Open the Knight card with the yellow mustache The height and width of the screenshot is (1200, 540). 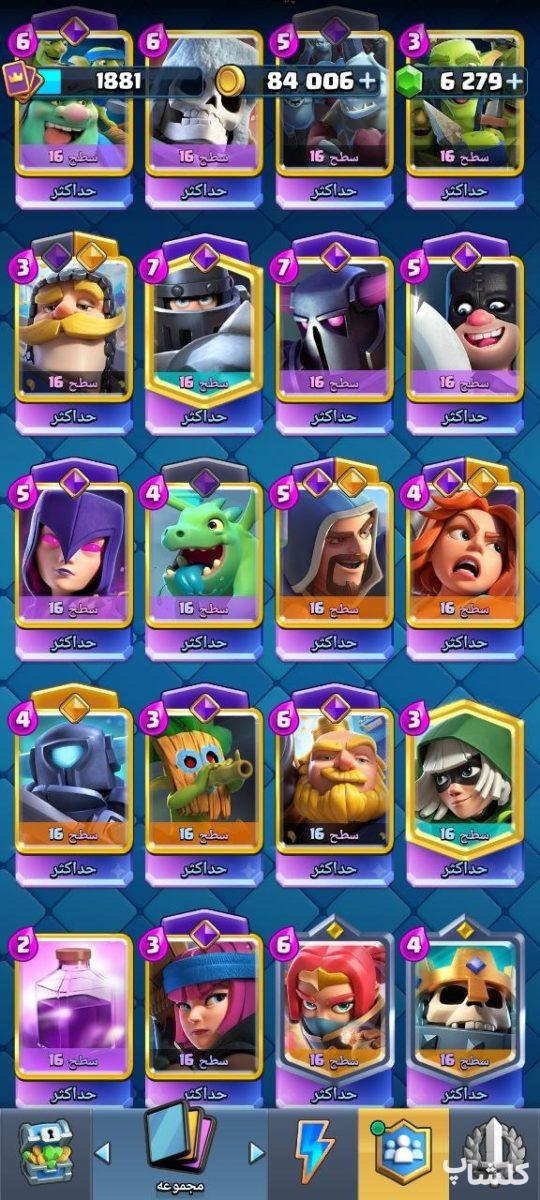(73, 335)
